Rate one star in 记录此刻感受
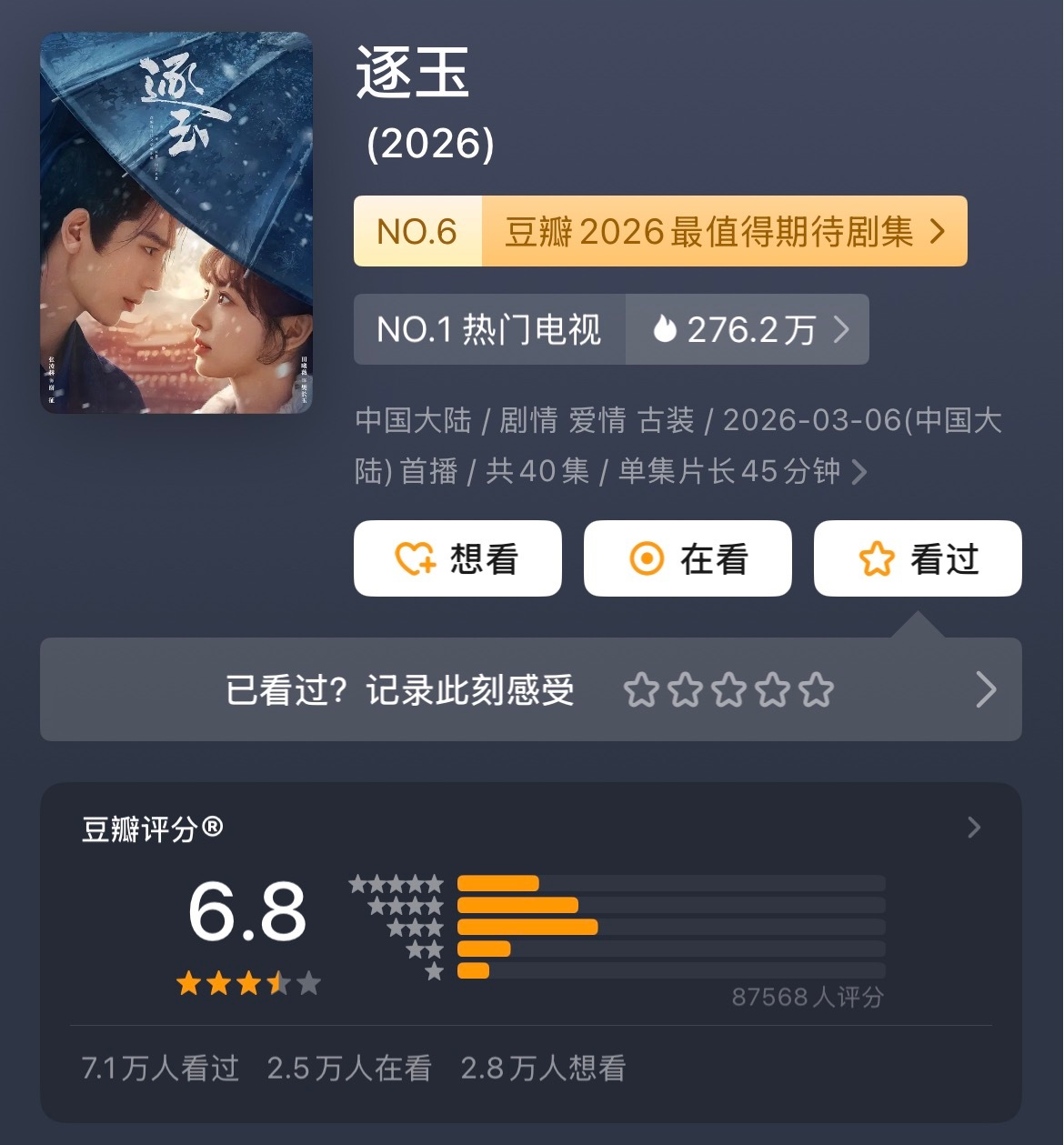The image size is (1064, 1145). (642, 690)
